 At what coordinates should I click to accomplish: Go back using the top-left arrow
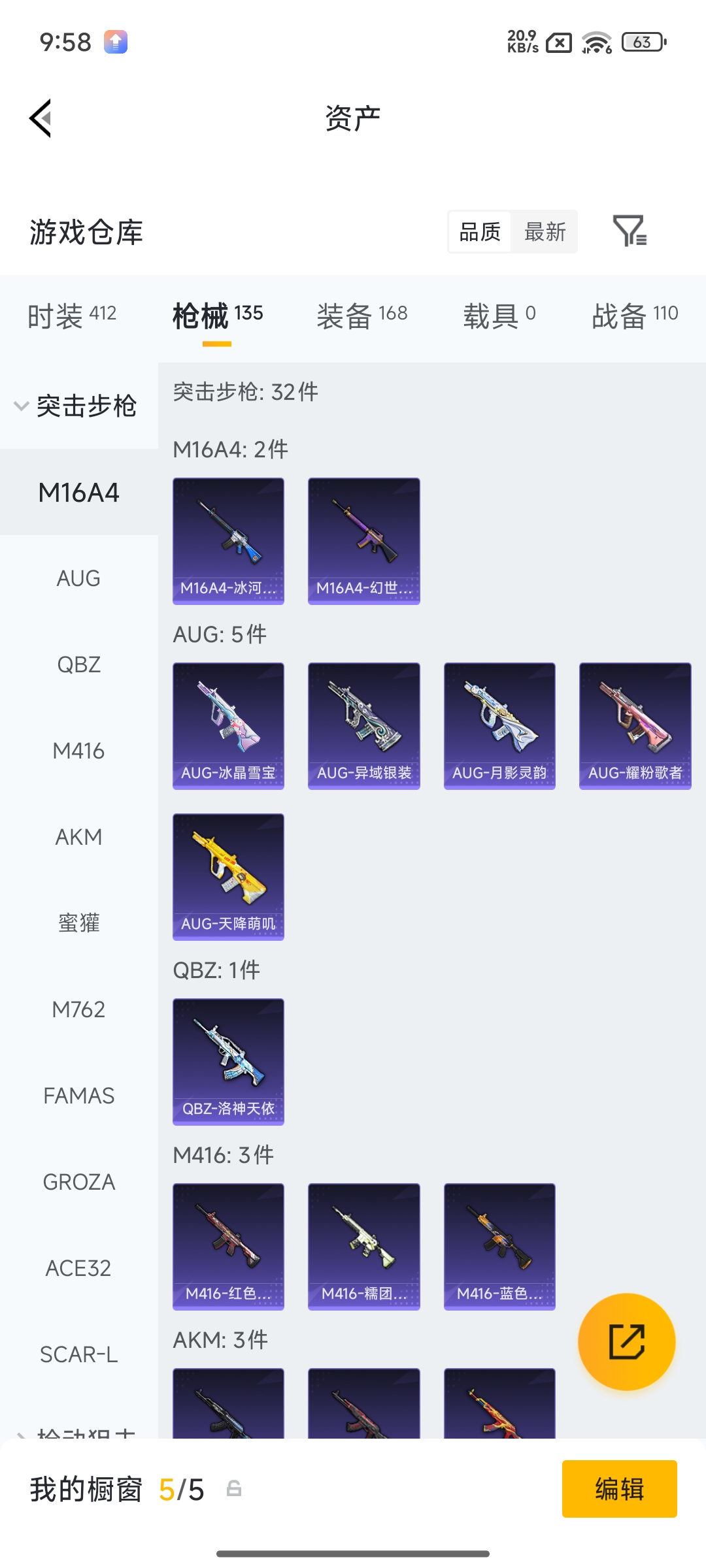pos(41,119)
